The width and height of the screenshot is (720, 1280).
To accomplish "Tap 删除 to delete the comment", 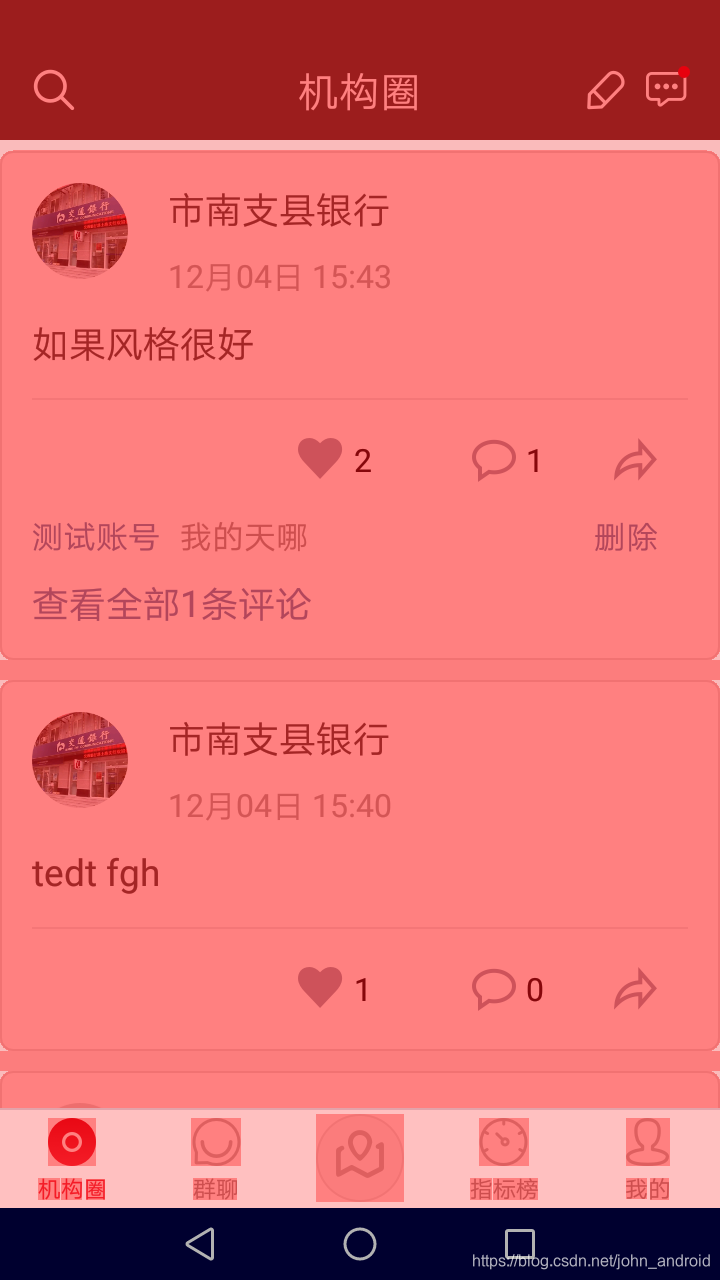I will click(625, 538).
